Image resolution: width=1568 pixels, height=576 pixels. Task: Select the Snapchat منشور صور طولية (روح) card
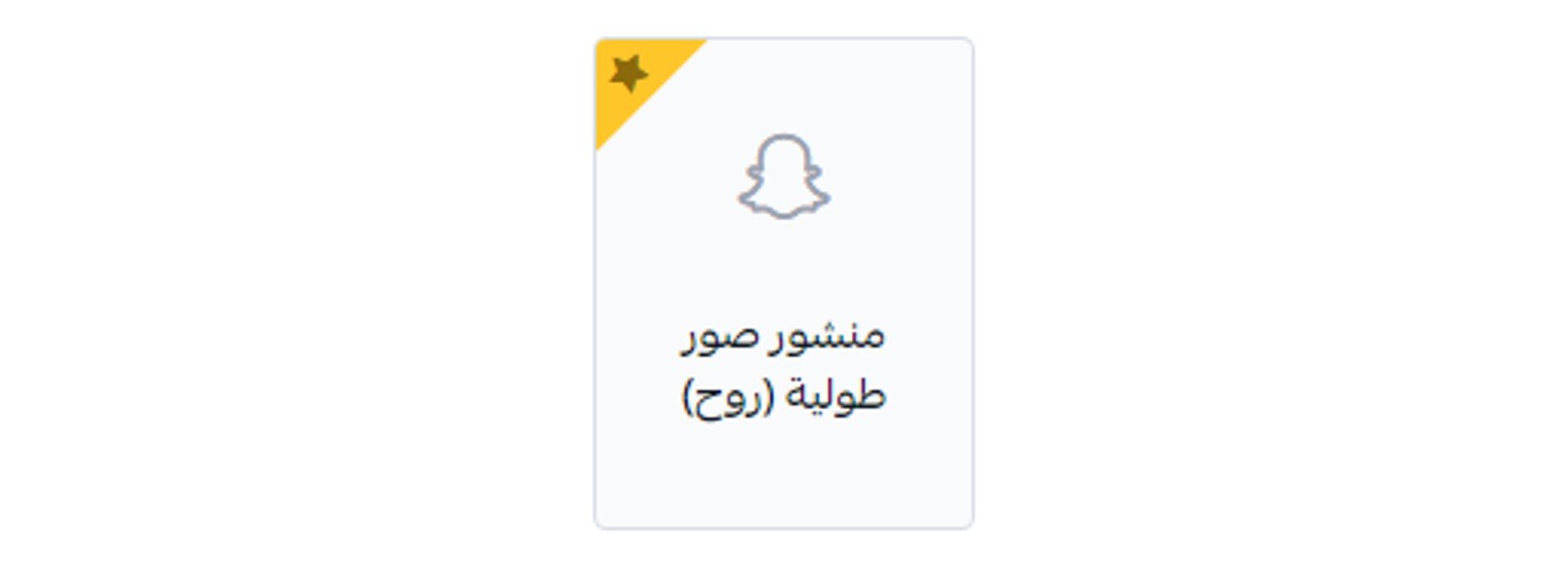coord(783,284)
